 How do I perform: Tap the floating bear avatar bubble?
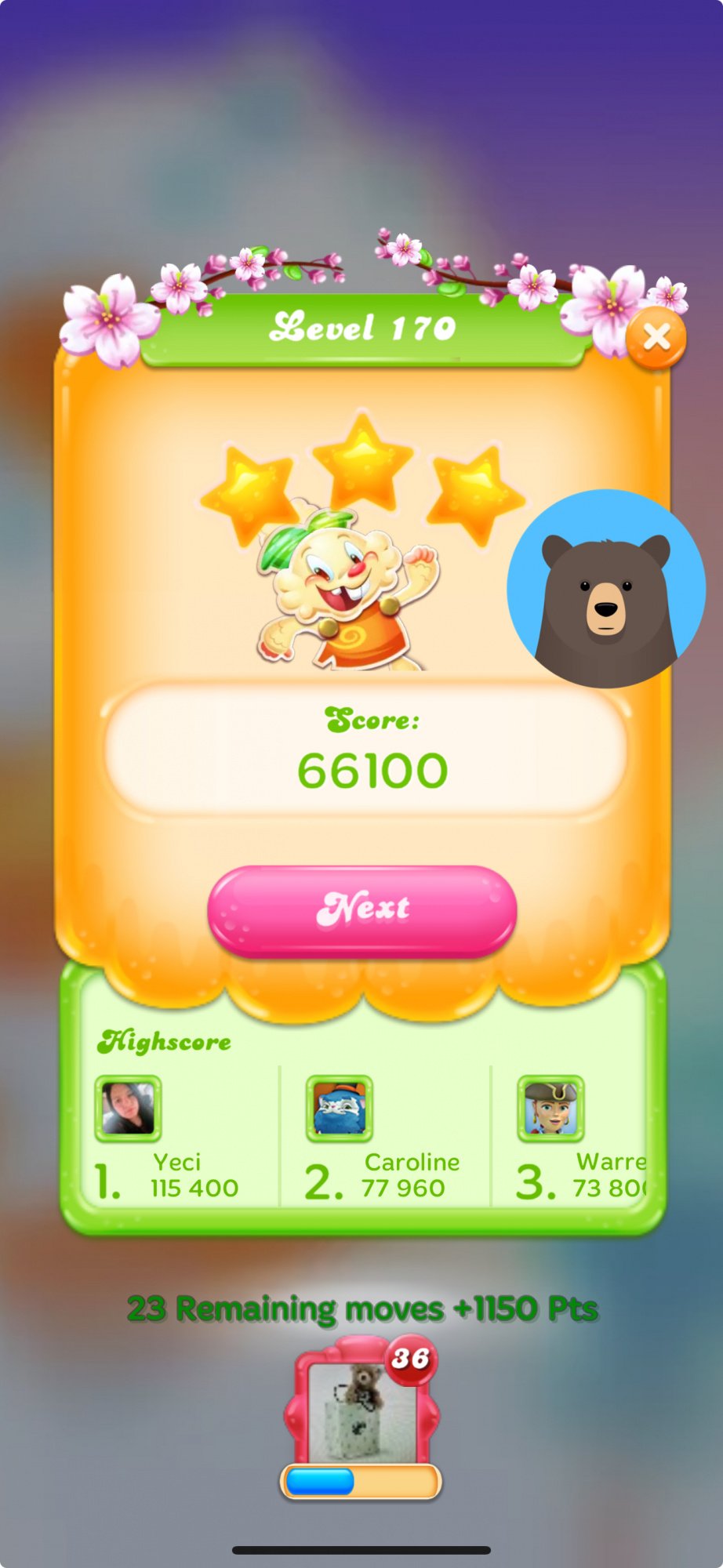(x=606, y=589)
